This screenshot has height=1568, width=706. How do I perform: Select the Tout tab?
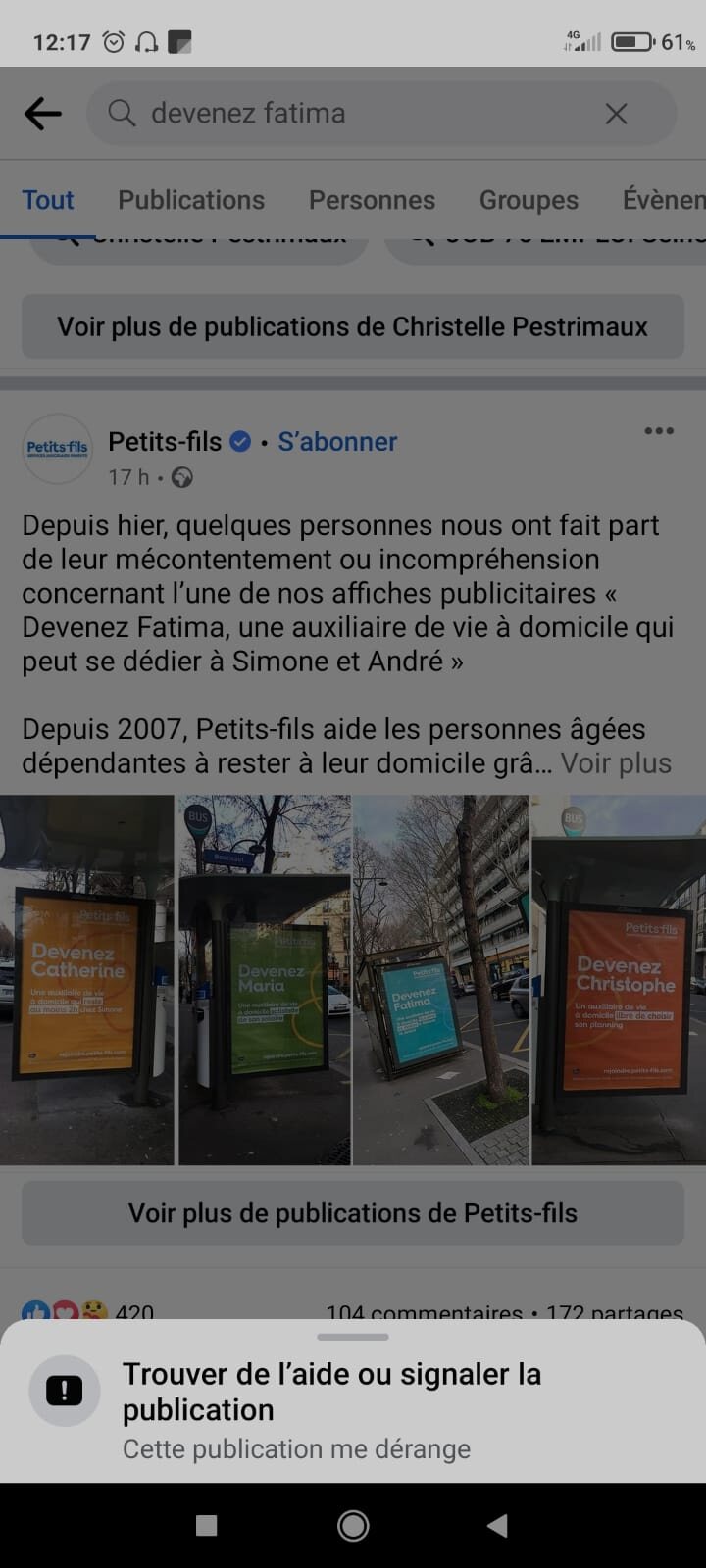[48, 200]
